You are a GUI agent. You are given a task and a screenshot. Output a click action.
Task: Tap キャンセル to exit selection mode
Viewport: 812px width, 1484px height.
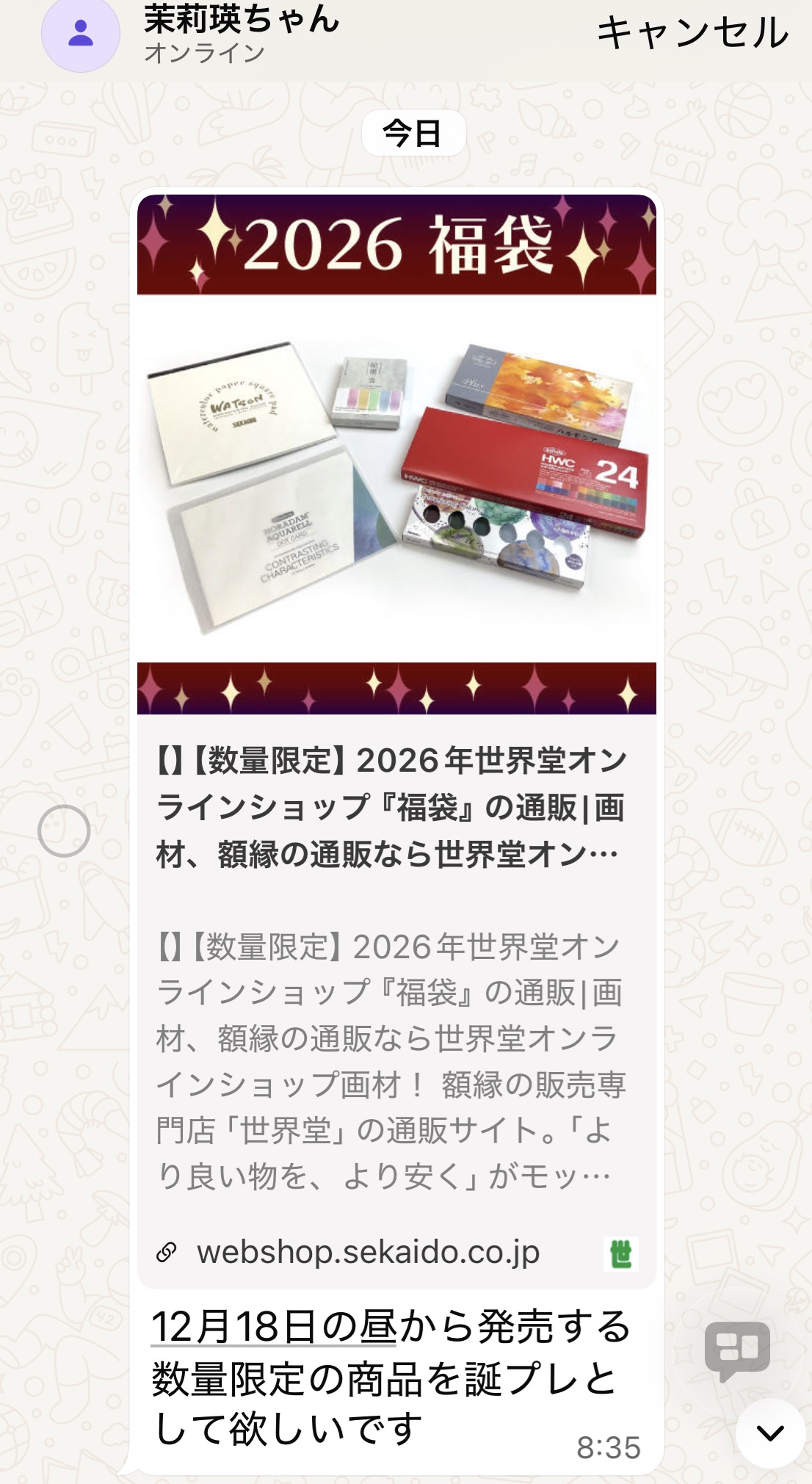pos(692,33)
